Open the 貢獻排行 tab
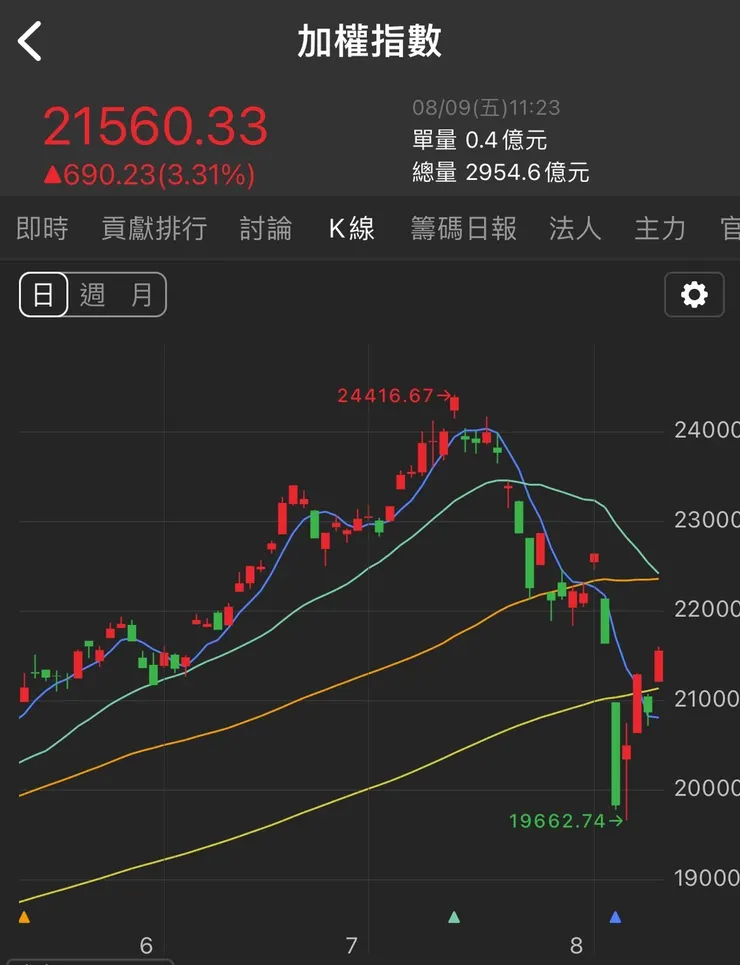This screenshot has width=740, height=965. click(154, 228)
